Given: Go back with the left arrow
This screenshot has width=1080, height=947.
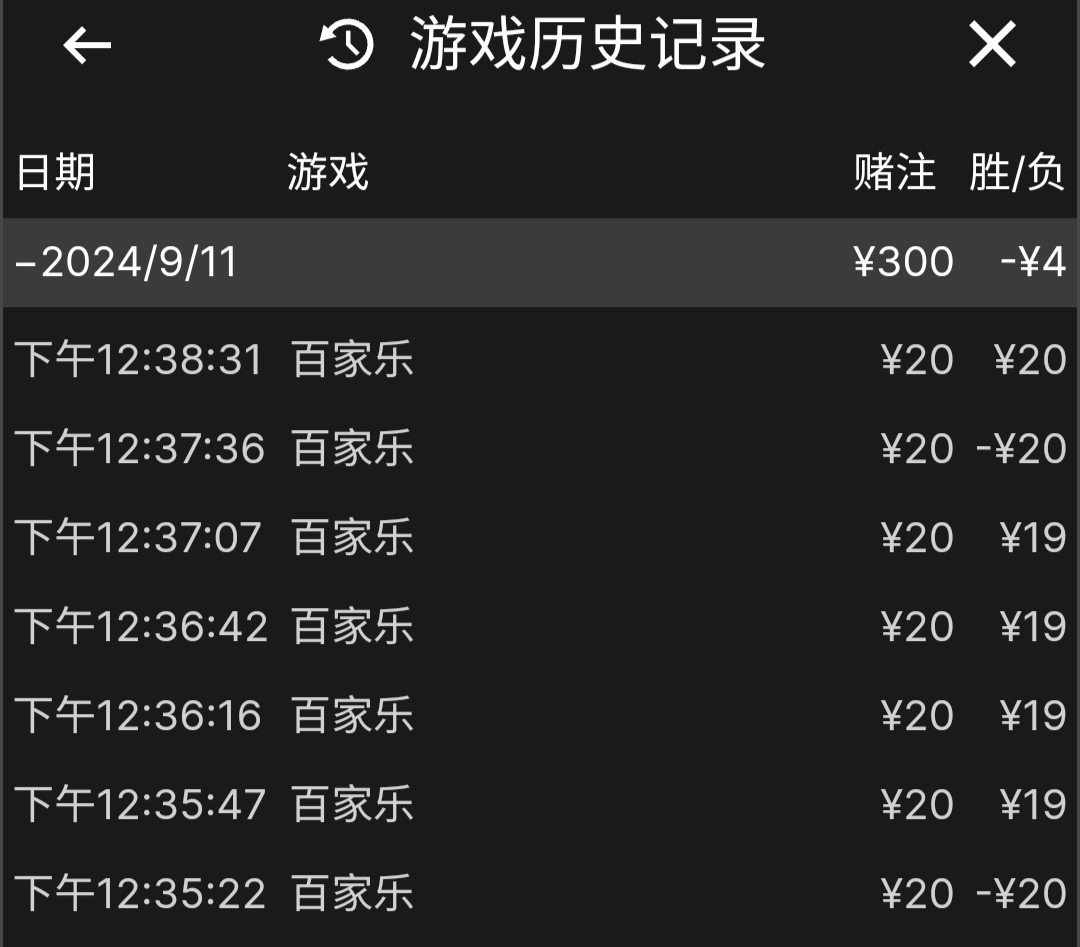Looking at the screenshot, I should click(87, 45).
